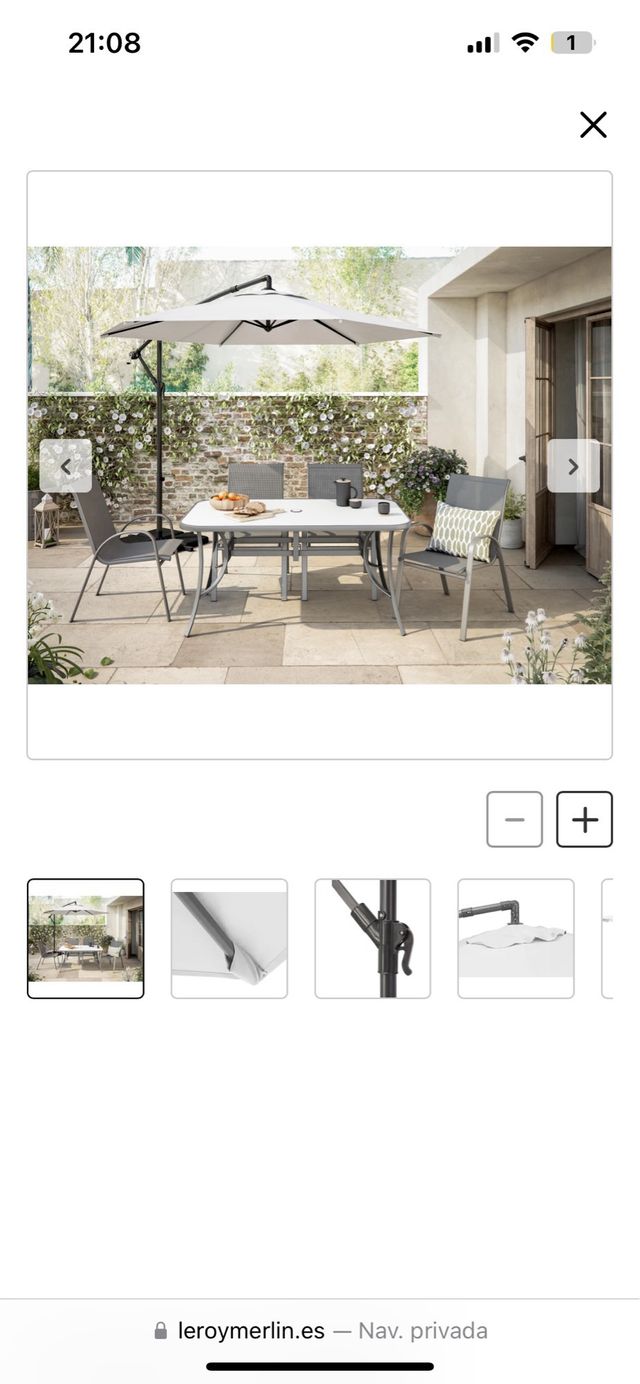View the umbrella canopy corner thumbnail

click(229, 938)
